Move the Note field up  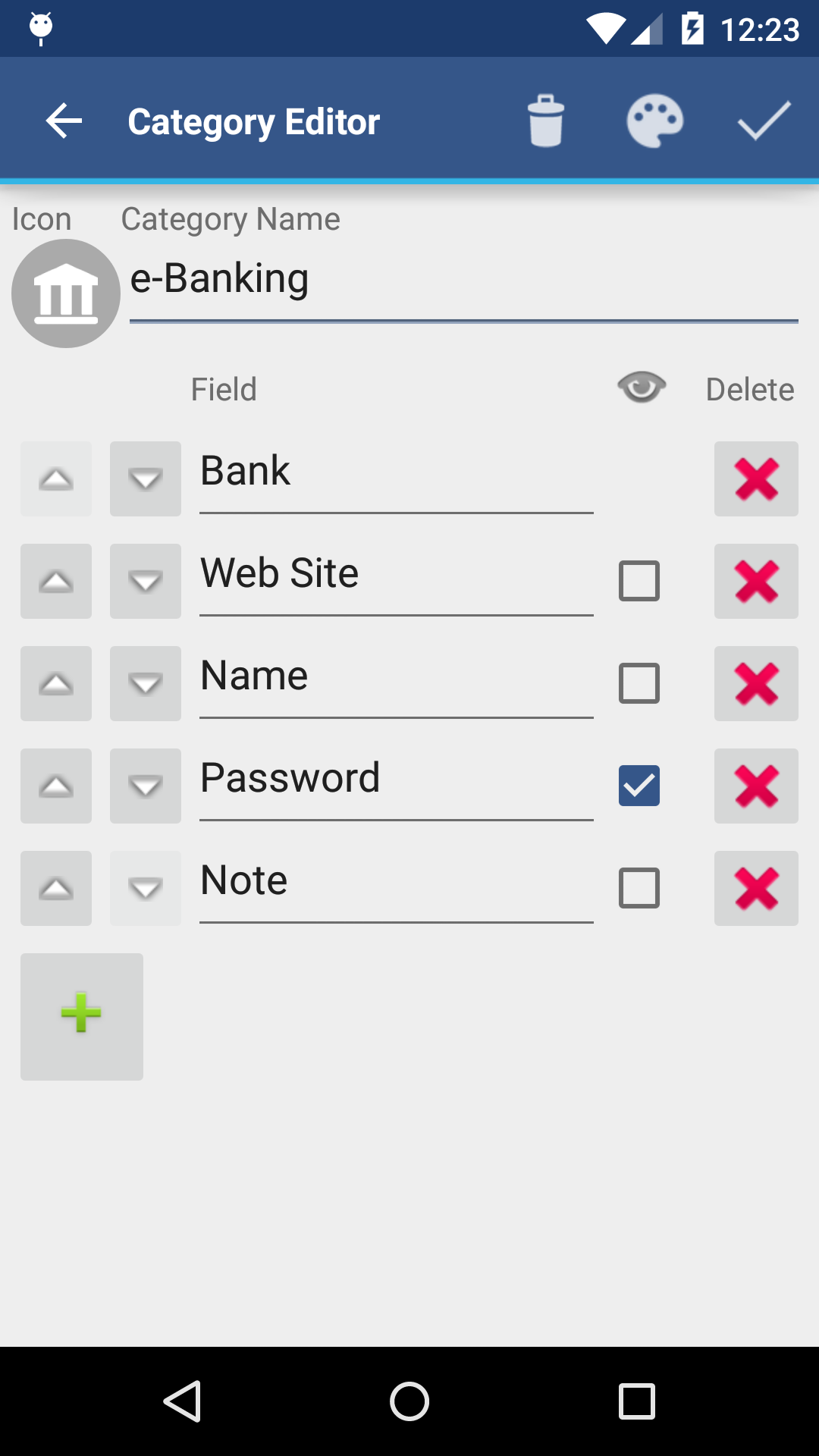click(x=55, y=888)
